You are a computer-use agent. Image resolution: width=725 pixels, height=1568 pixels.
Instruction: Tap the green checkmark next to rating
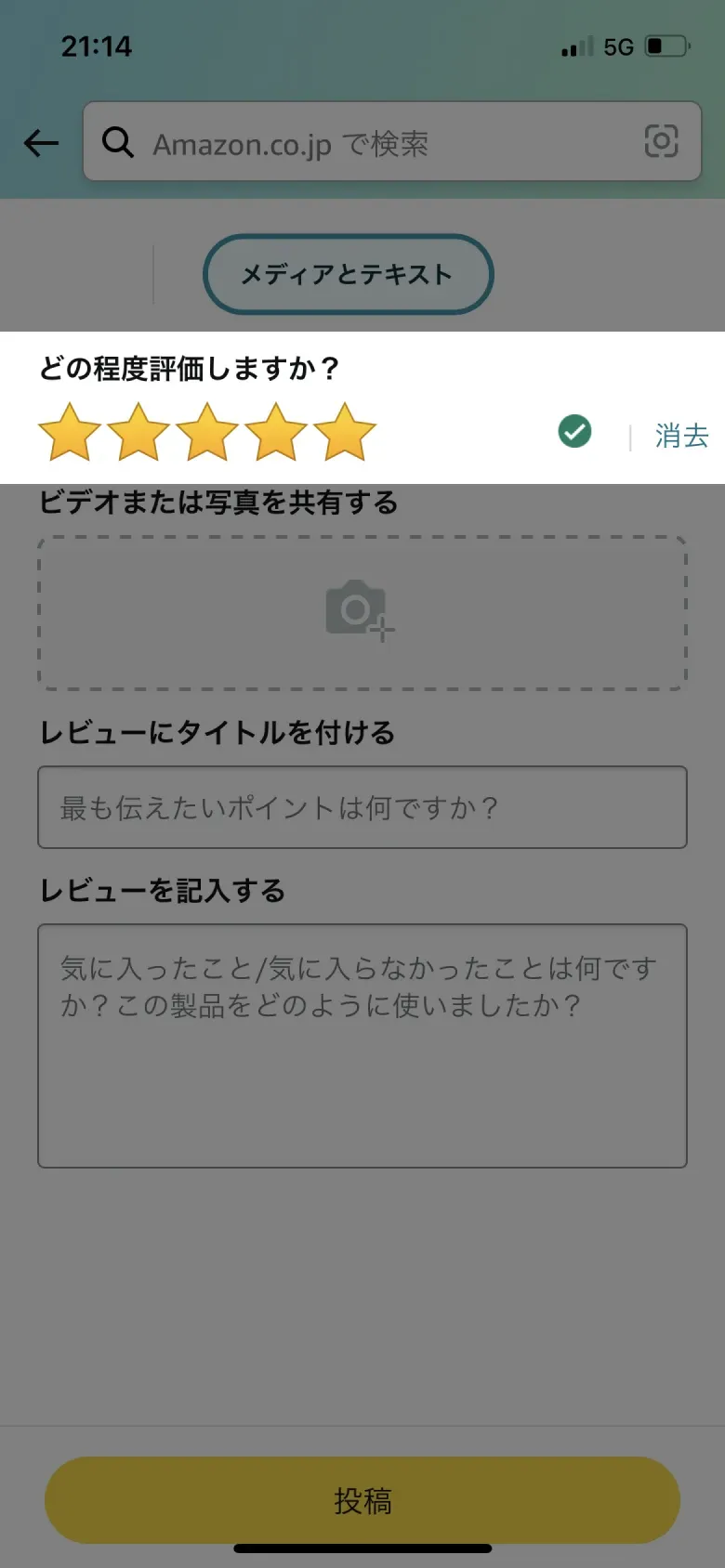point(573,430)
